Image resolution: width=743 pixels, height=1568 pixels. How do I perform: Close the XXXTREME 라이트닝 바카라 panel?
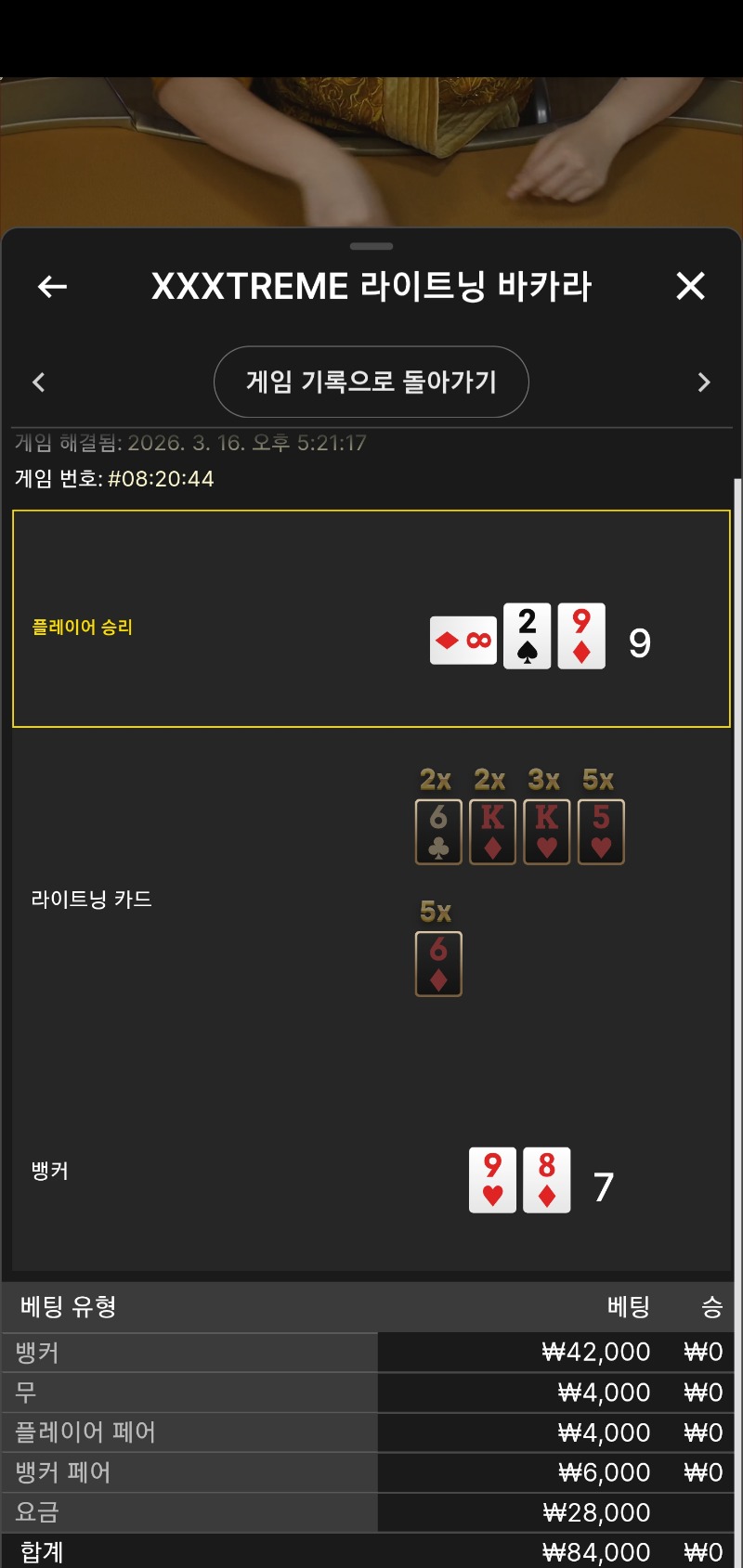coord(690,286)
